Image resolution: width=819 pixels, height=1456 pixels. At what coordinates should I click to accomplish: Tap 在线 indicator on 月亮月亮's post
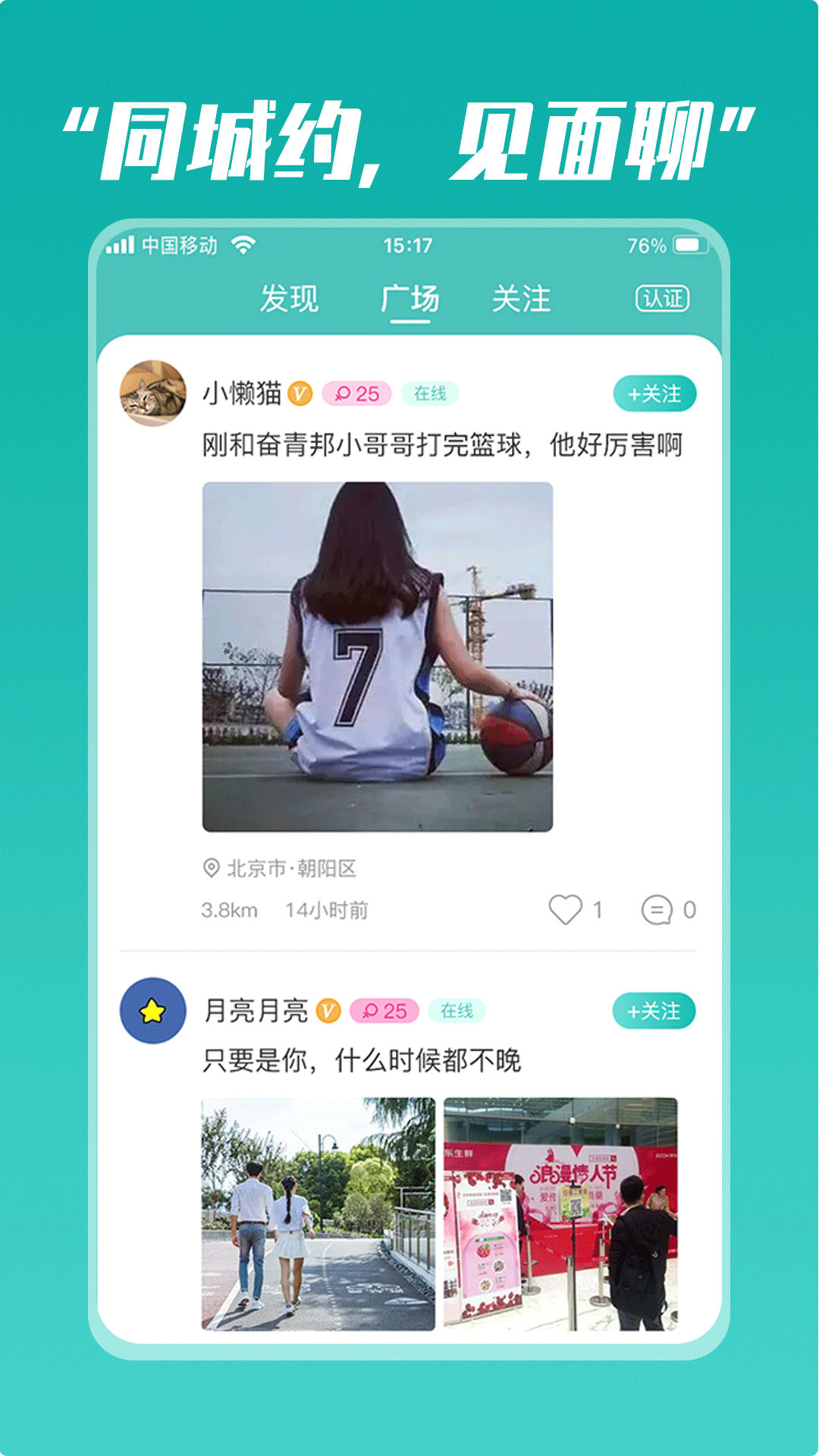(457, 1011)
